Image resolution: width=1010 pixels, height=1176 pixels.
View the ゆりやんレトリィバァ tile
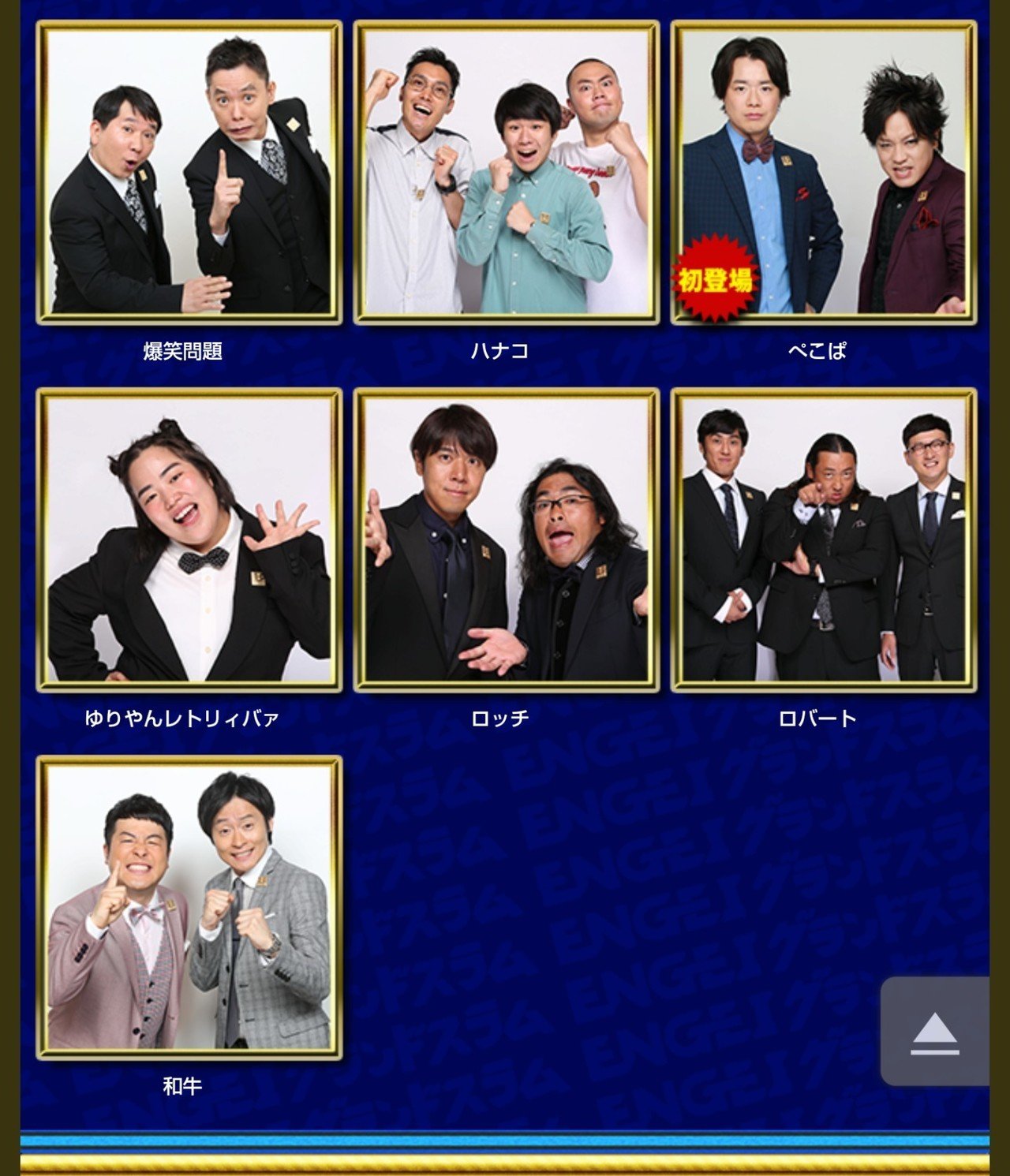point(189,539)
